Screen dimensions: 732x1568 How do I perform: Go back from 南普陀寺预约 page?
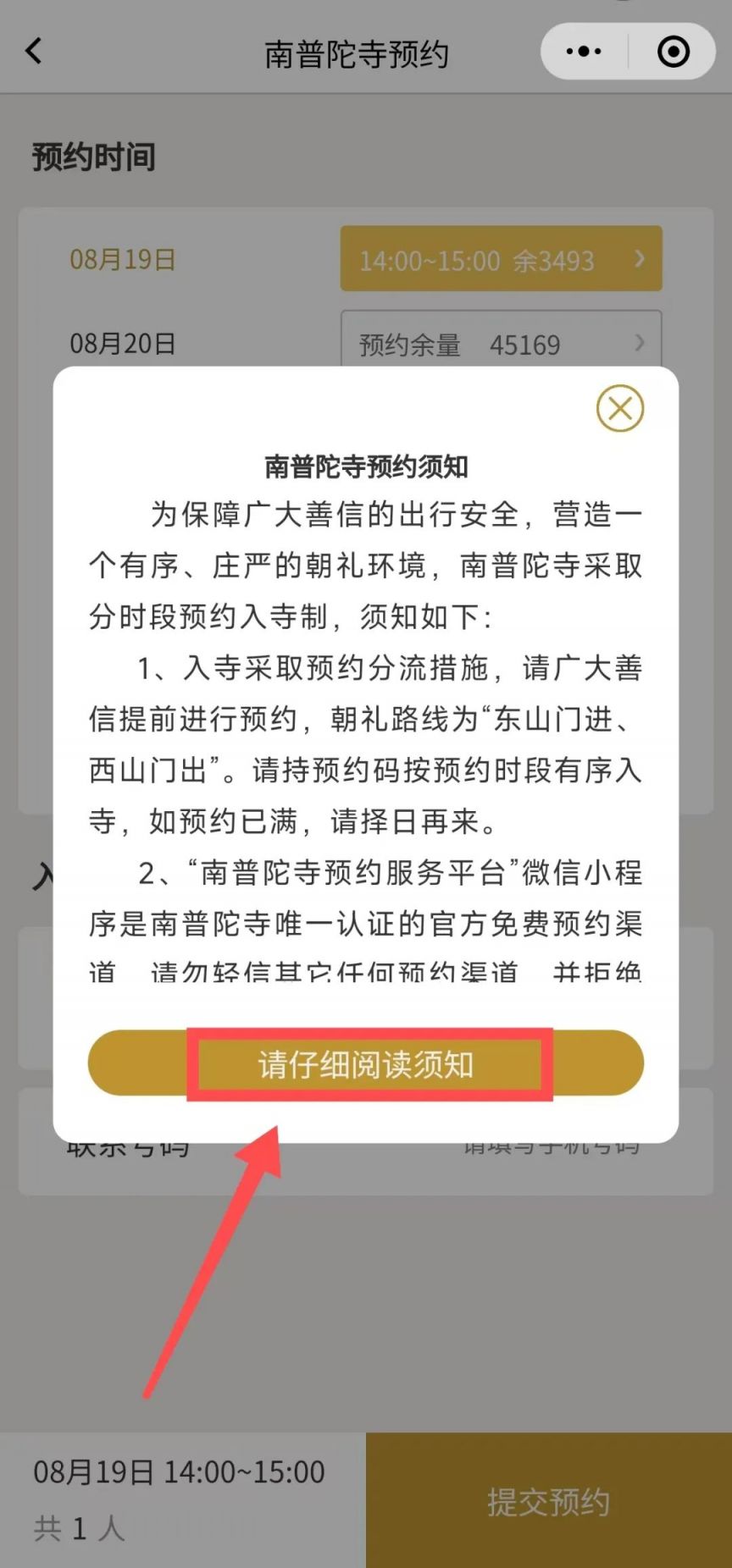click(x=34, y=52)
